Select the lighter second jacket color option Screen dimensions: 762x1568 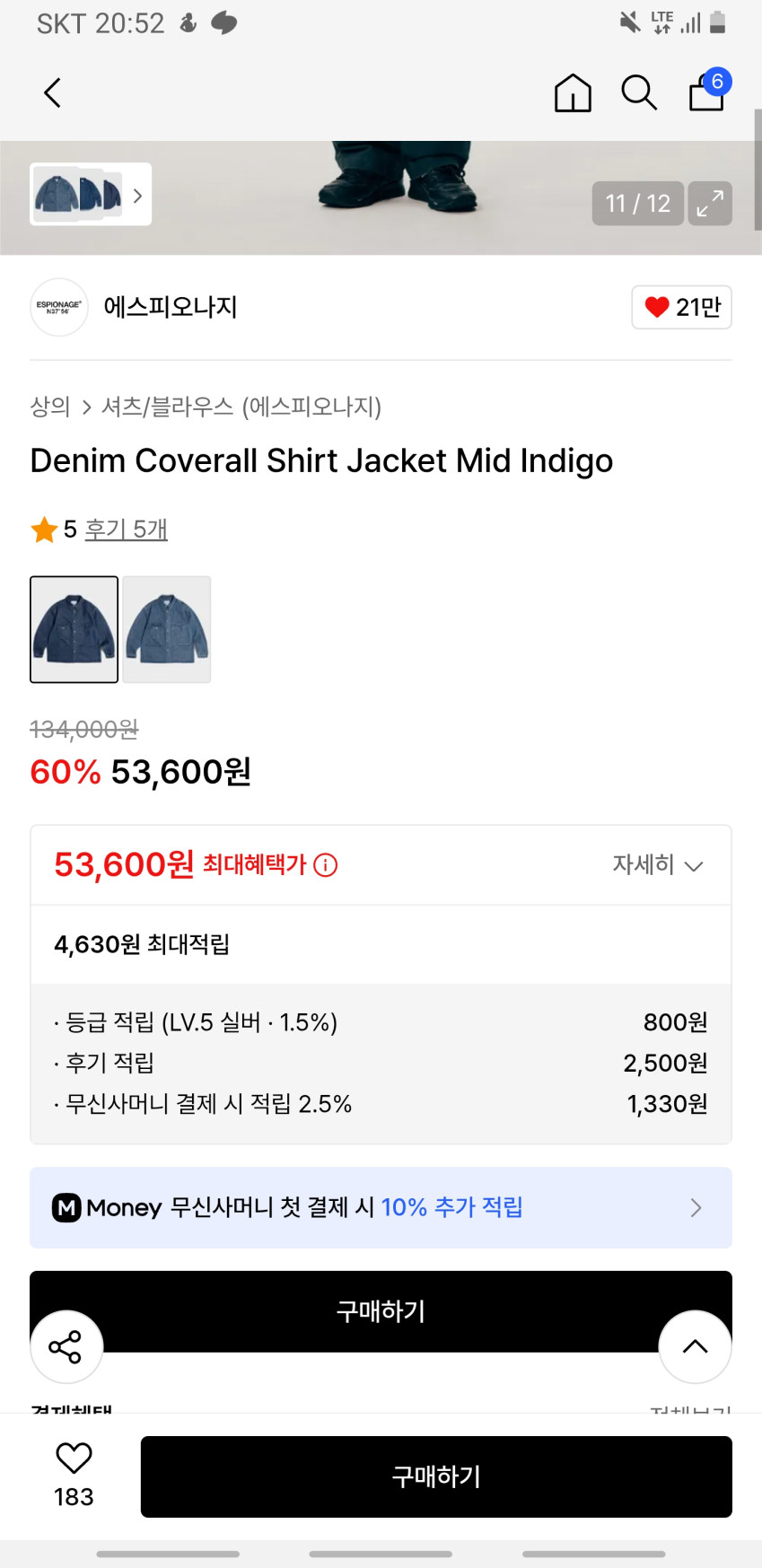(167, 629)
